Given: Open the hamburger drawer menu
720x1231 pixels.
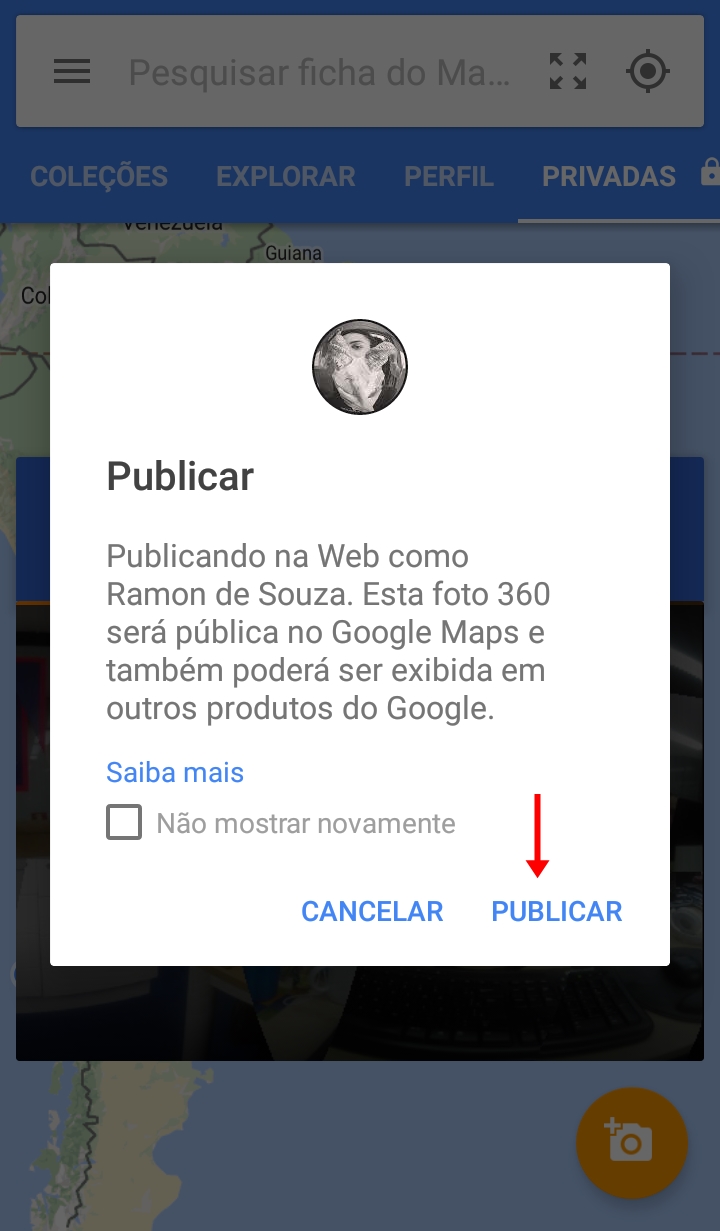Looking at the screenshot, I should pos(72,72).
